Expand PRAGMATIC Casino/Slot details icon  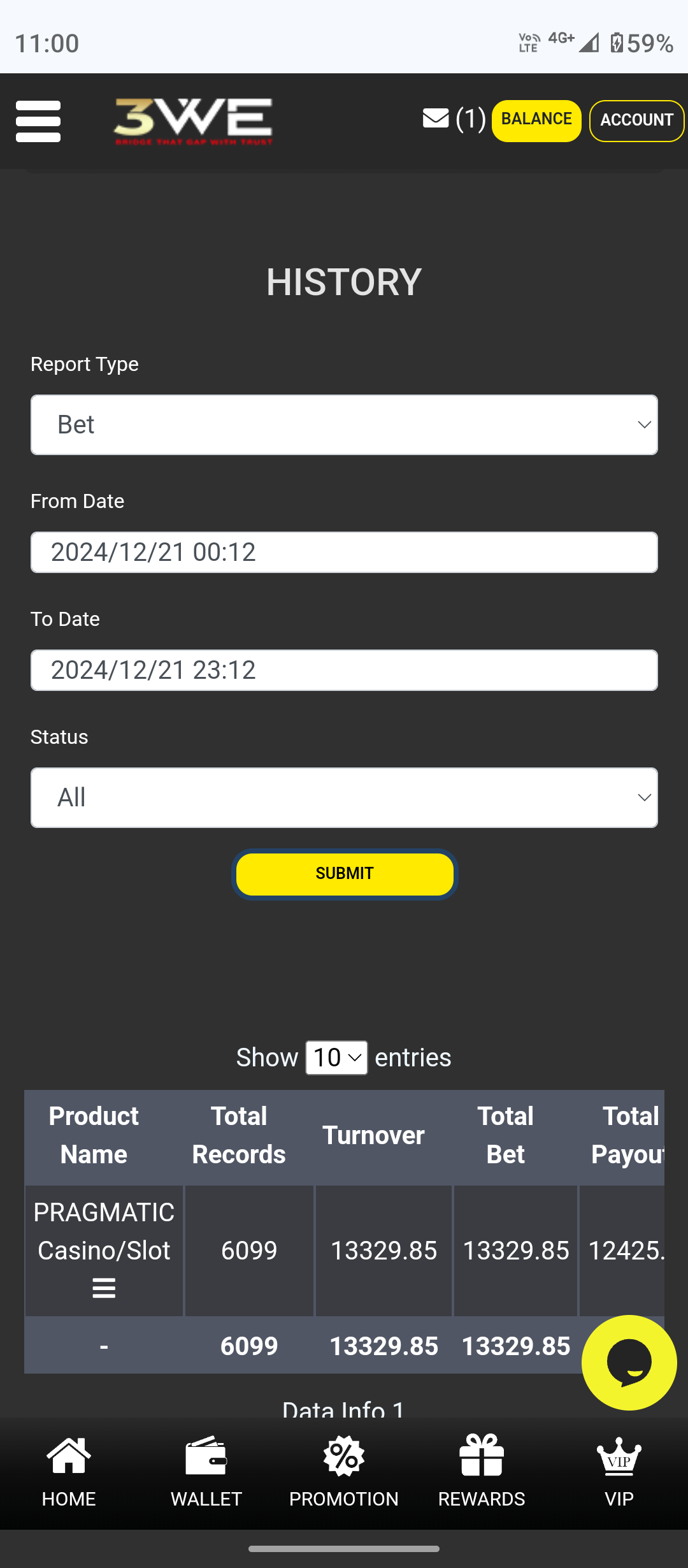[104, 1288]
